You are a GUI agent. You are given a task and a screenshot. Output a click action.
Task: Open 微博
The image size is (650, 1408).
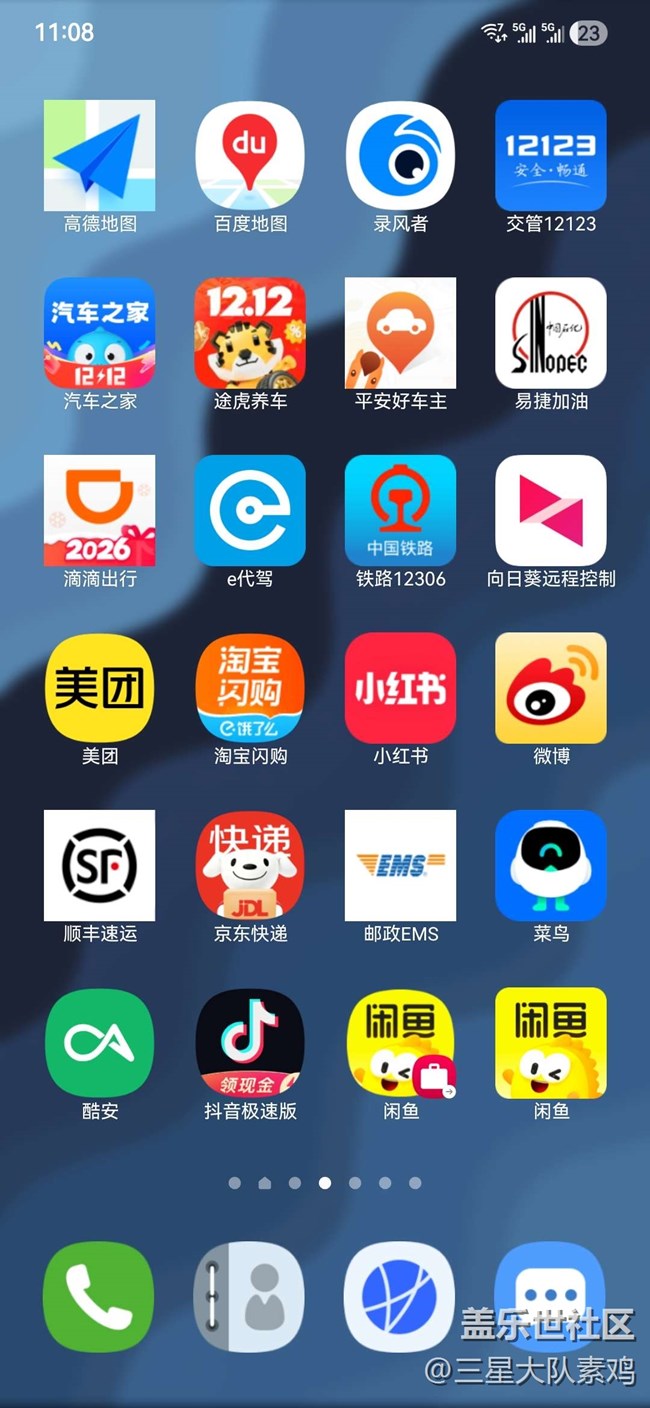pos(551,688)
